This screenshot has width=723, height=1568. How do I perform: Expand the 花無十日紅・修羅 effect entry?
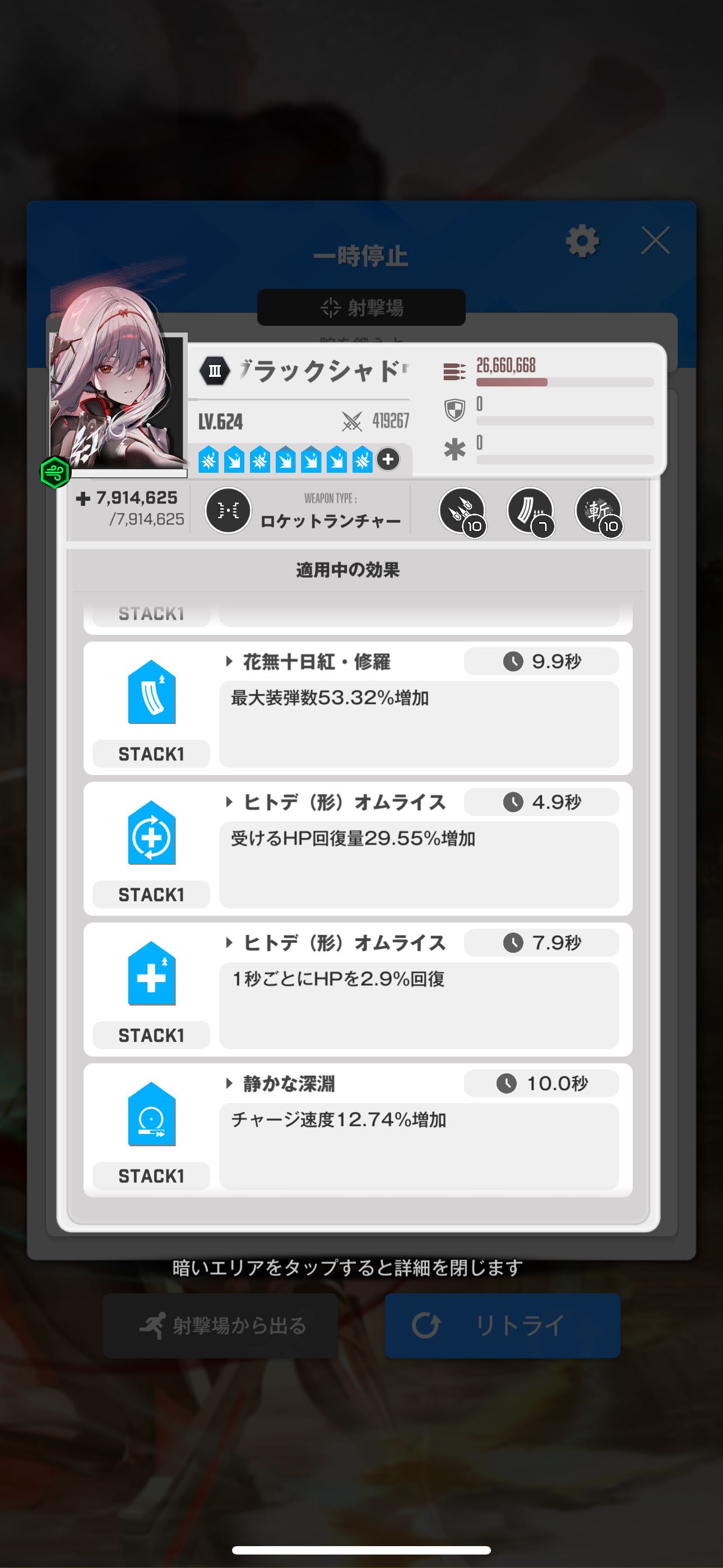(x=309, y=662)
